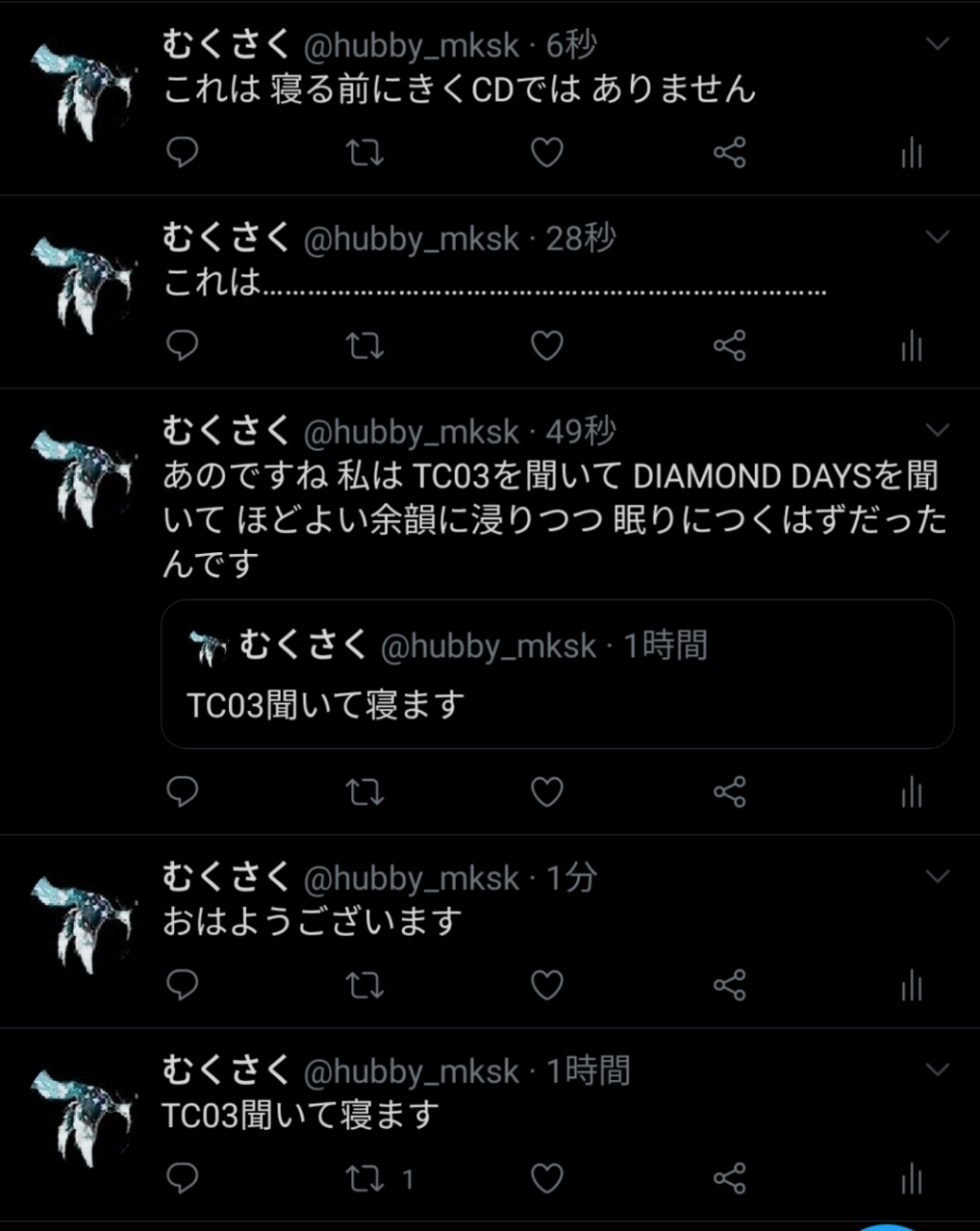Open the quoted tweet TC03聞いて寝ます
This screenshot has width=980, height=1231.
557,674
